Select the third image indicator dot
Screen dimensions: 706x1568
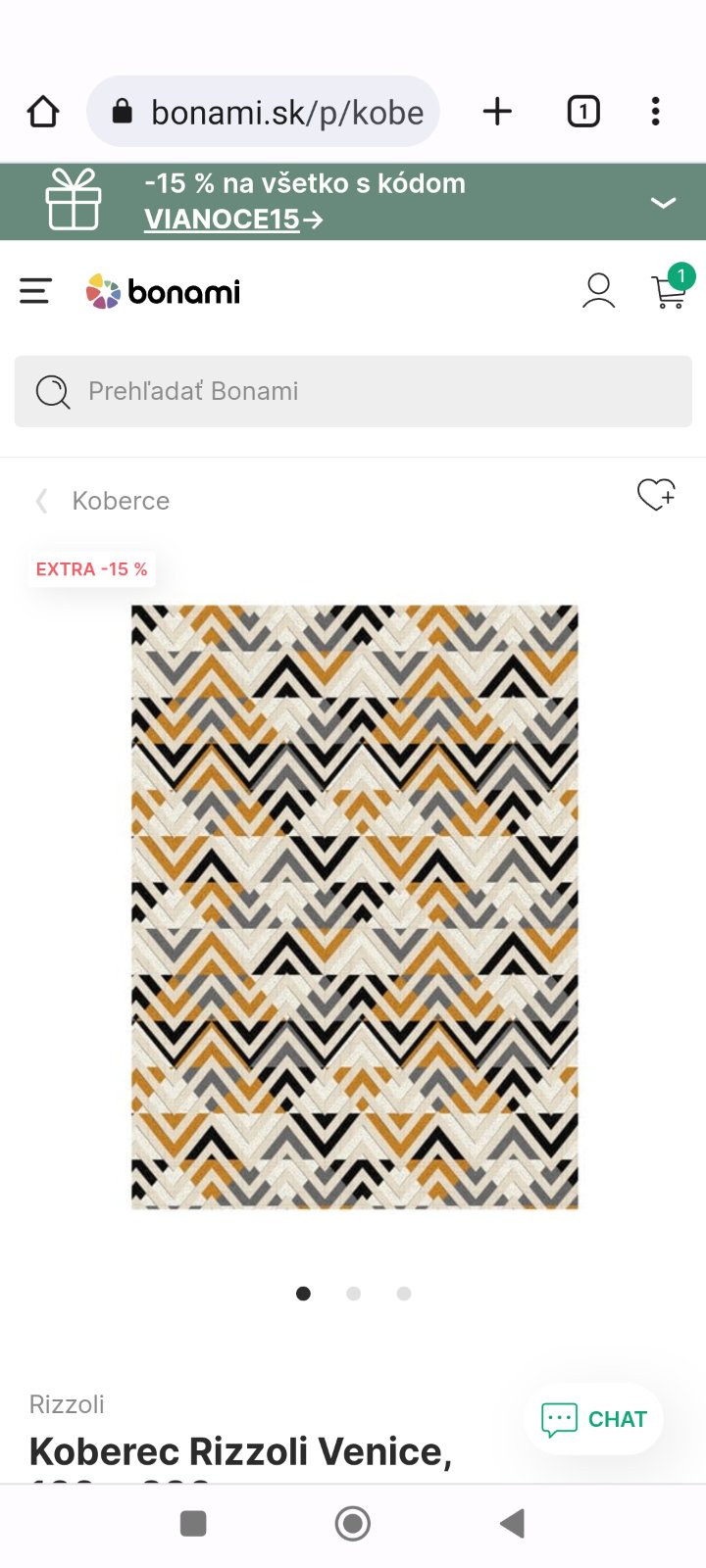[403, 1294]
